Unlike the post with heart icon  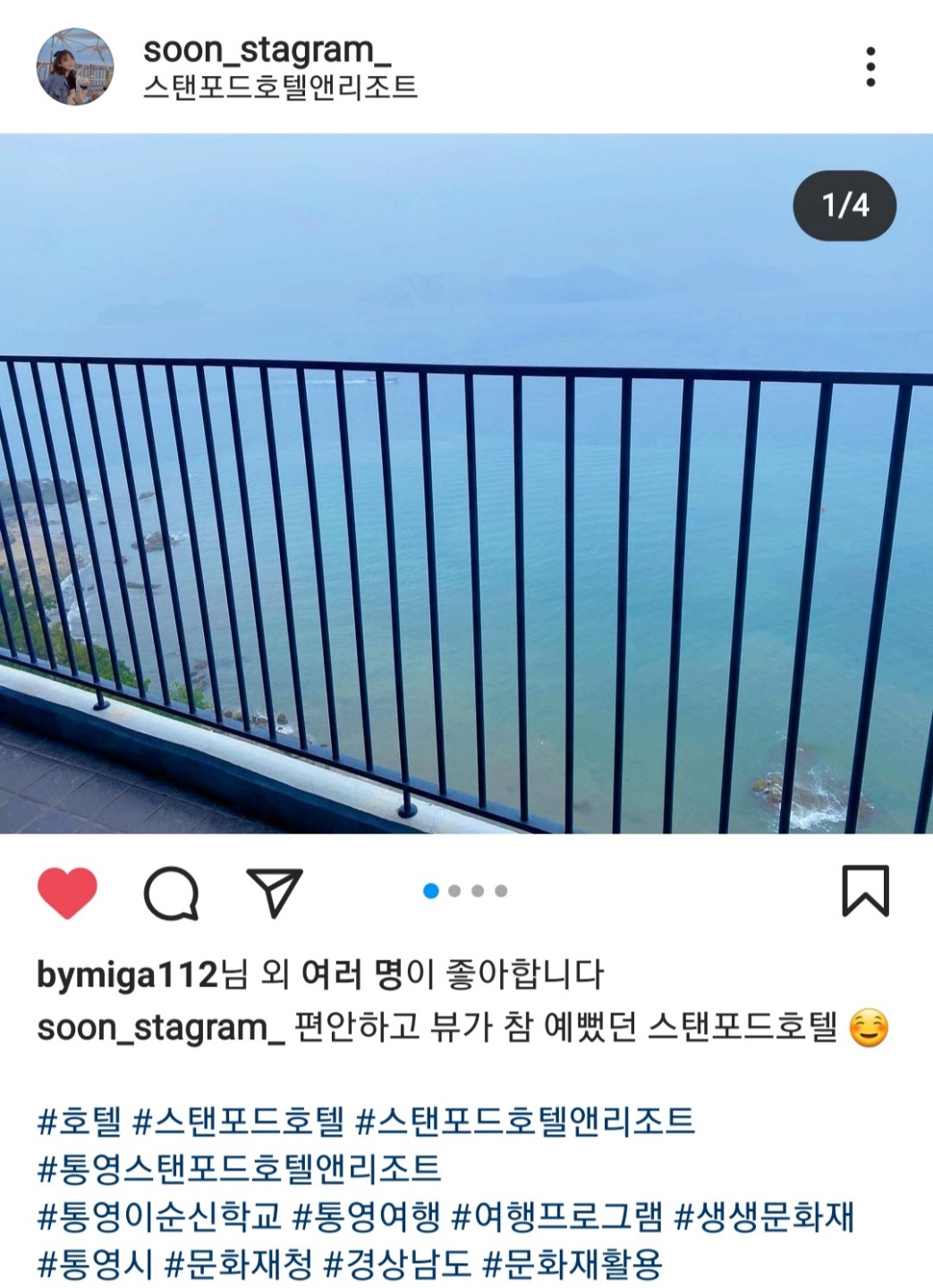coord(67,892)
